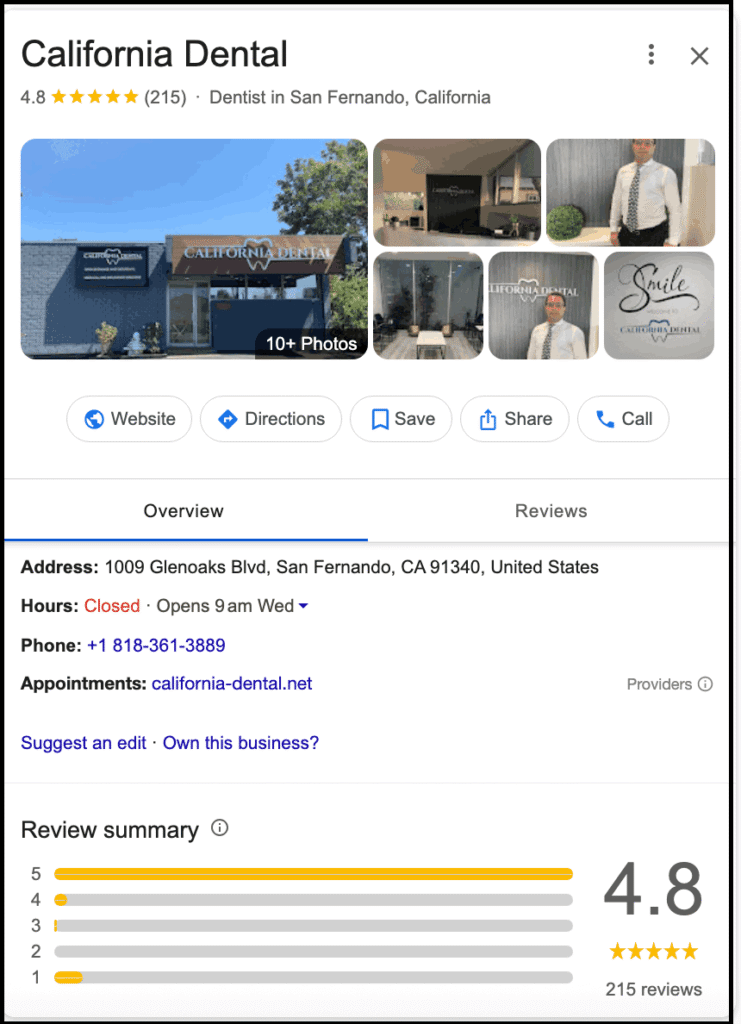Select the Directions icon
741x1024 pixels.
point(230,419)
